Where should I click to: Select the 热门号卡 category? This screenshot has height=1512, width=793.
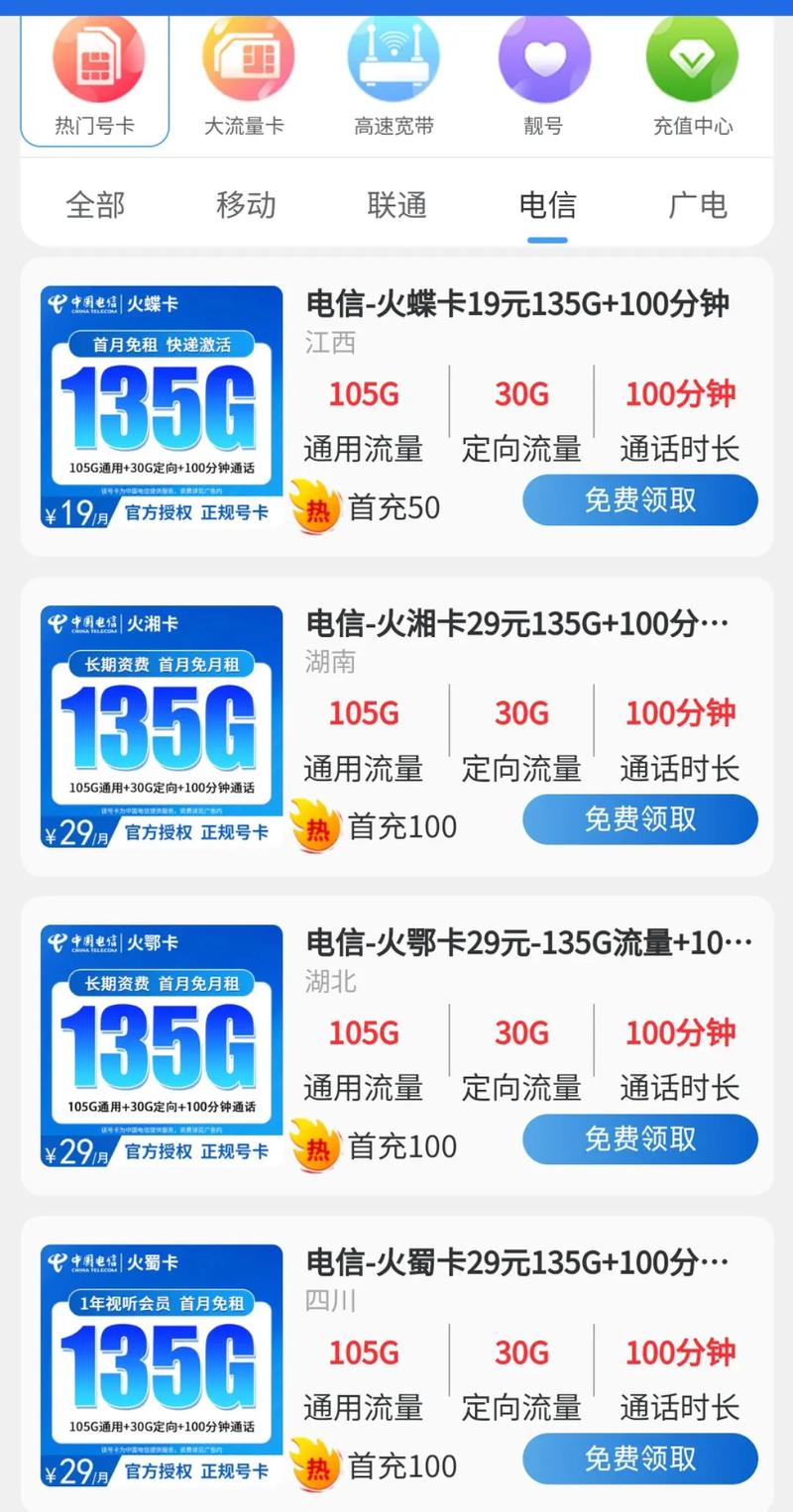coord(95,77)
